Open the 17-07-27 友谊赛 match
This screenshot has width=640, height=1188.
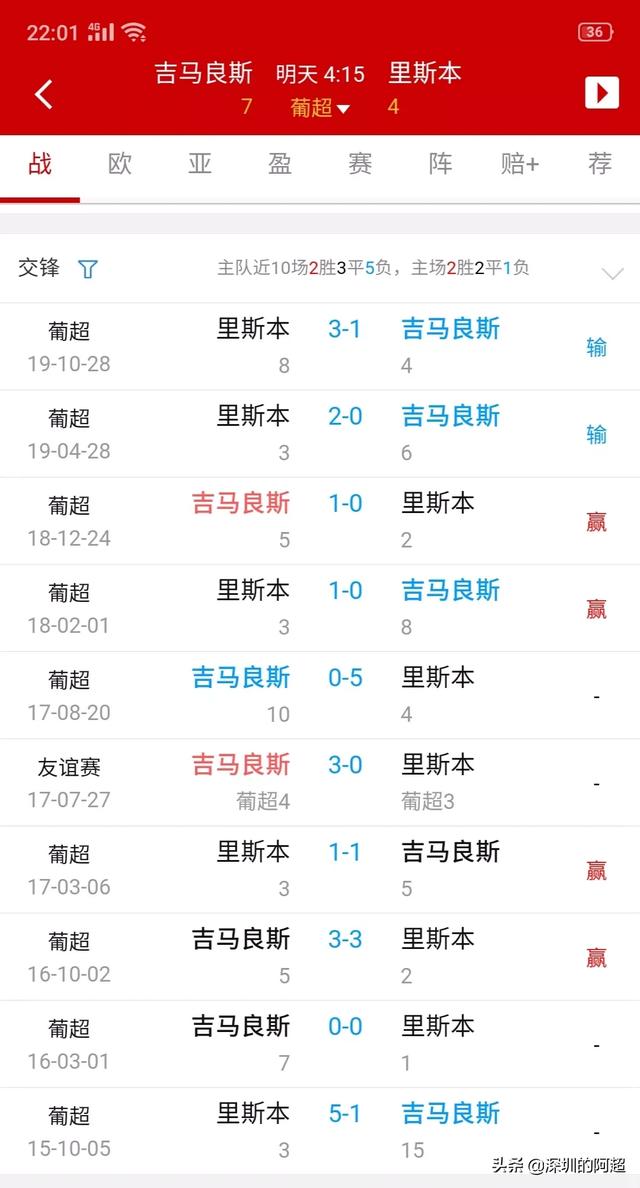pos(344,781)
